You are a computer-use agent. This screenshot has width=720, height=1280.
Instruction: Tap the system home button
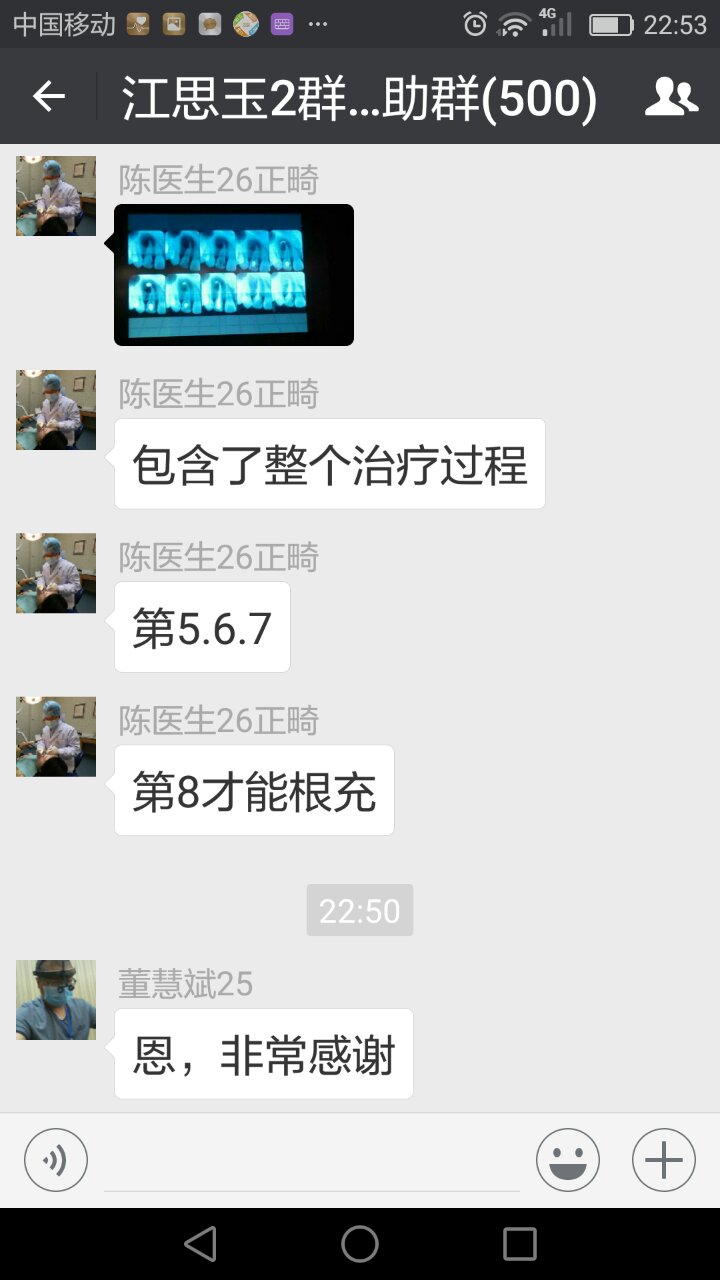(360, 1244)
